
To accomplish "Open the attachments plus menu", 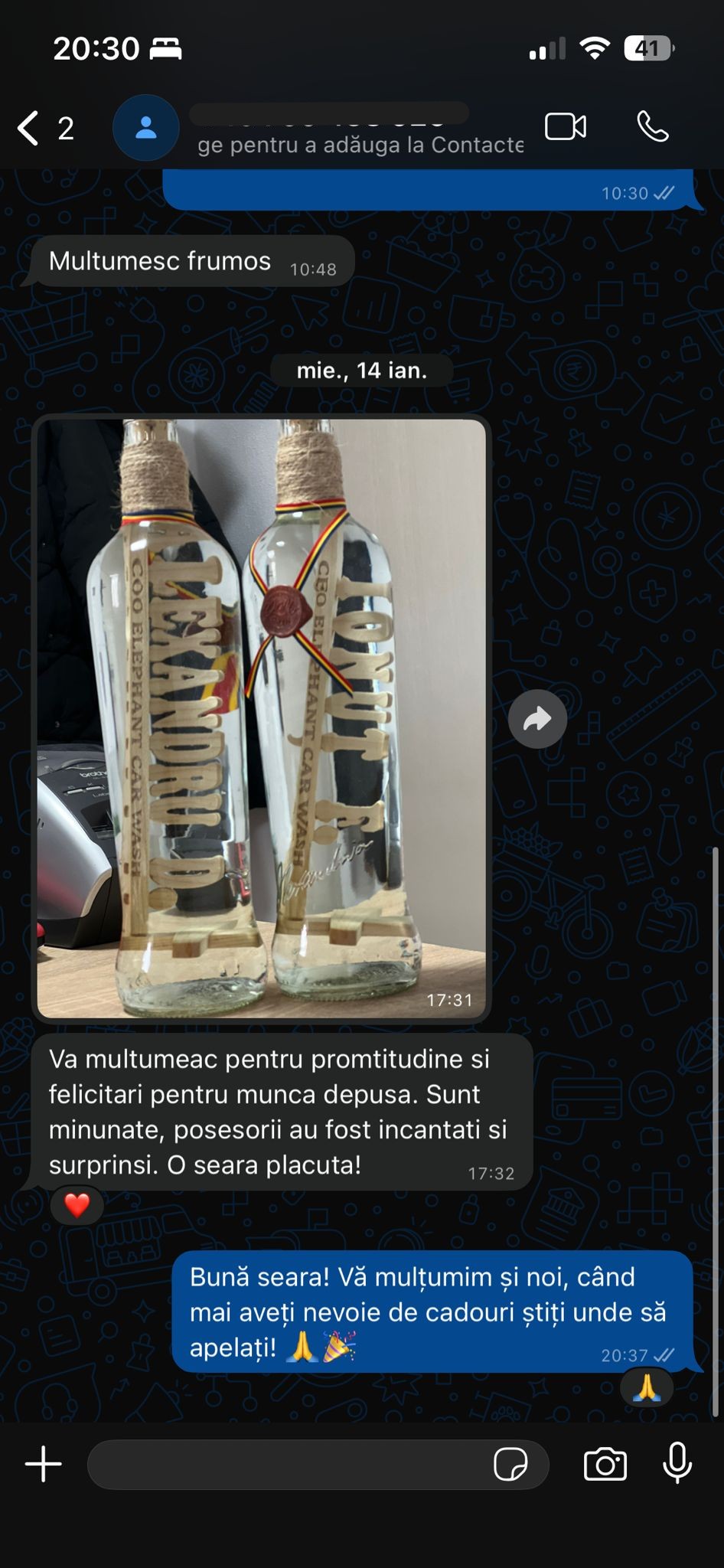I will pos(44,1465).
